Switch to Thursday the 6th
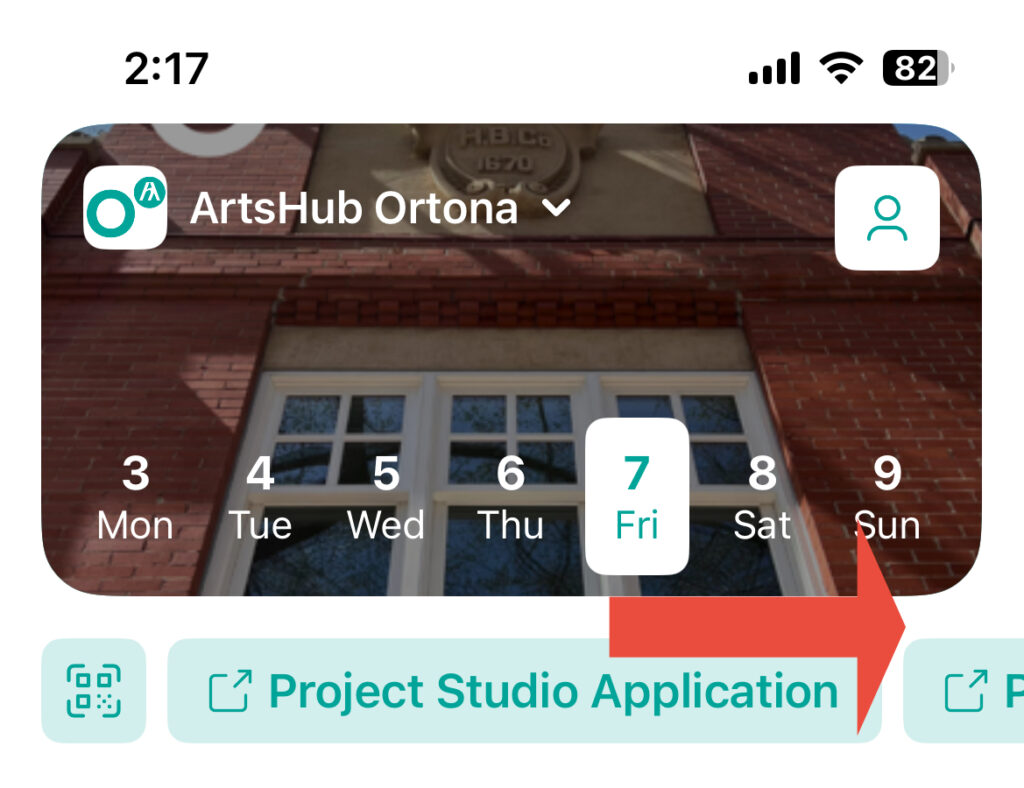Image resolution: width=1024 pixels, height=788 pixels. tap(511, 497)
